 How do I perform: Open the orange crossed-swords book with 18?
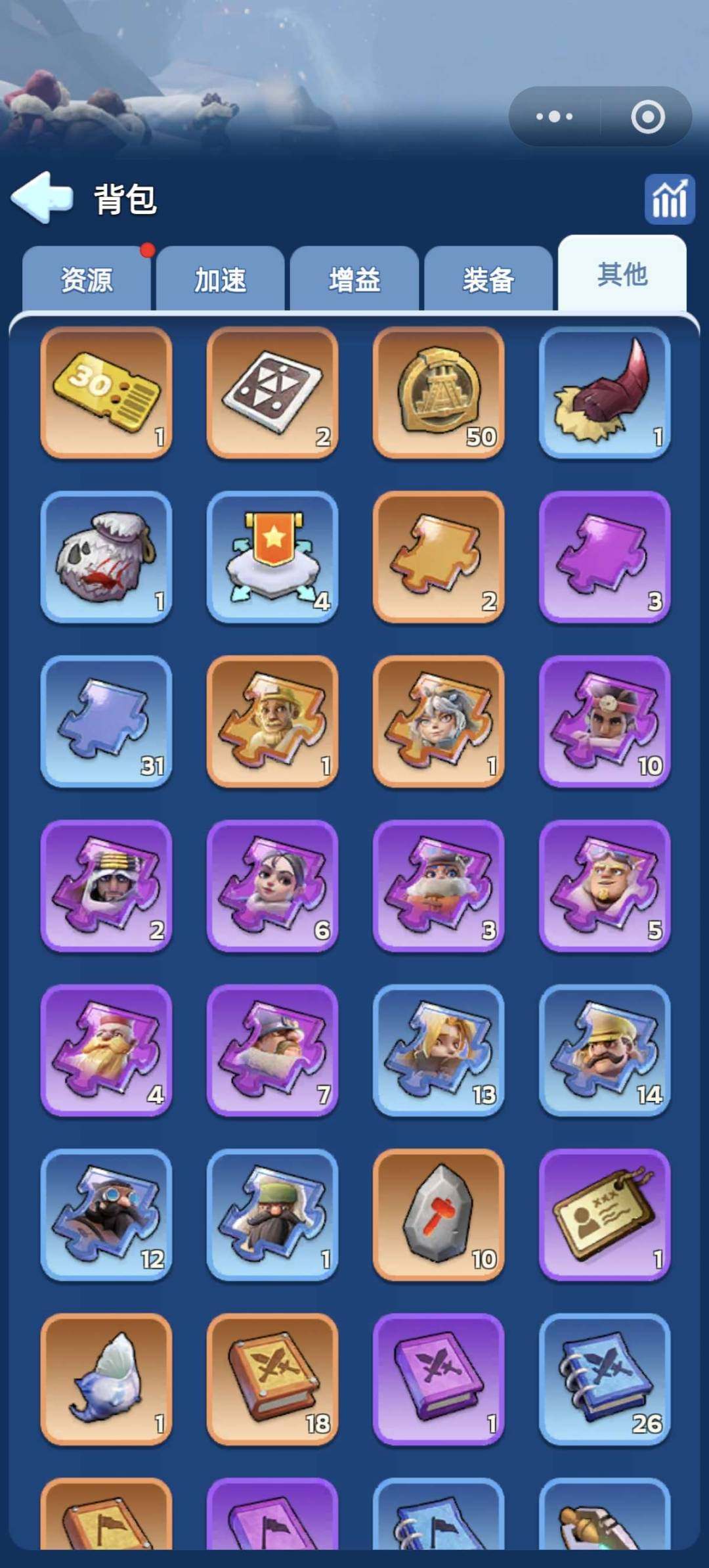point(272,1379)
